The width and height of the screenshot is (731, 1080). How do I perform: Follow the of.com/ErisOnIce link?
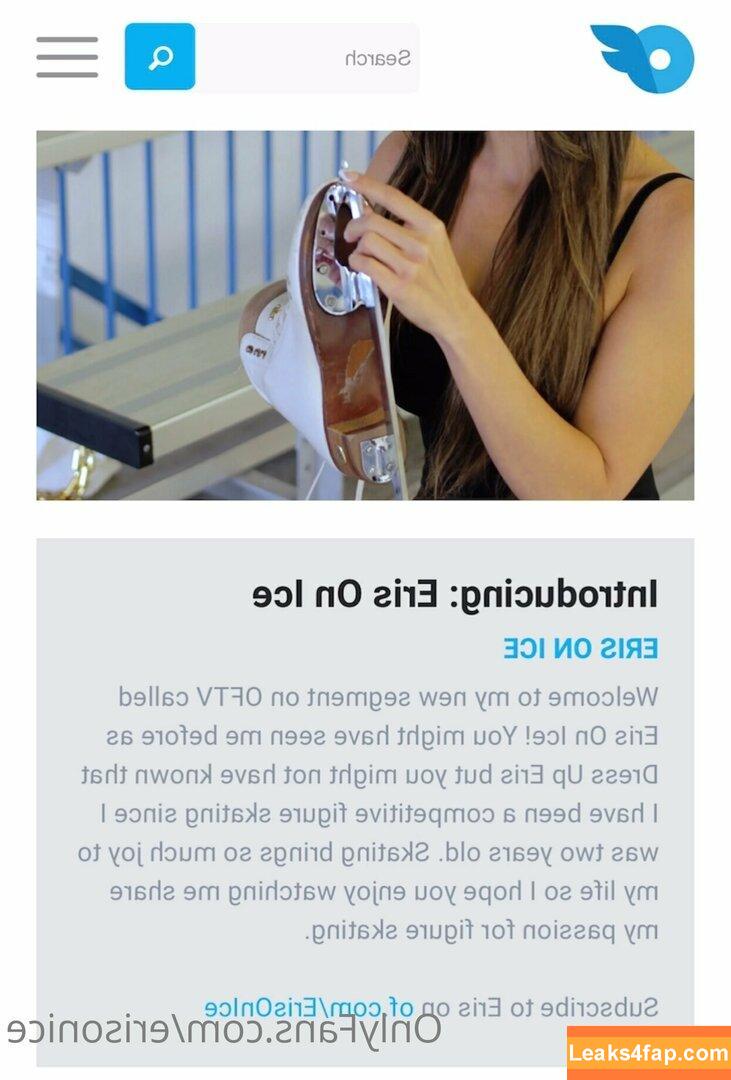[x=309, y=1006]
